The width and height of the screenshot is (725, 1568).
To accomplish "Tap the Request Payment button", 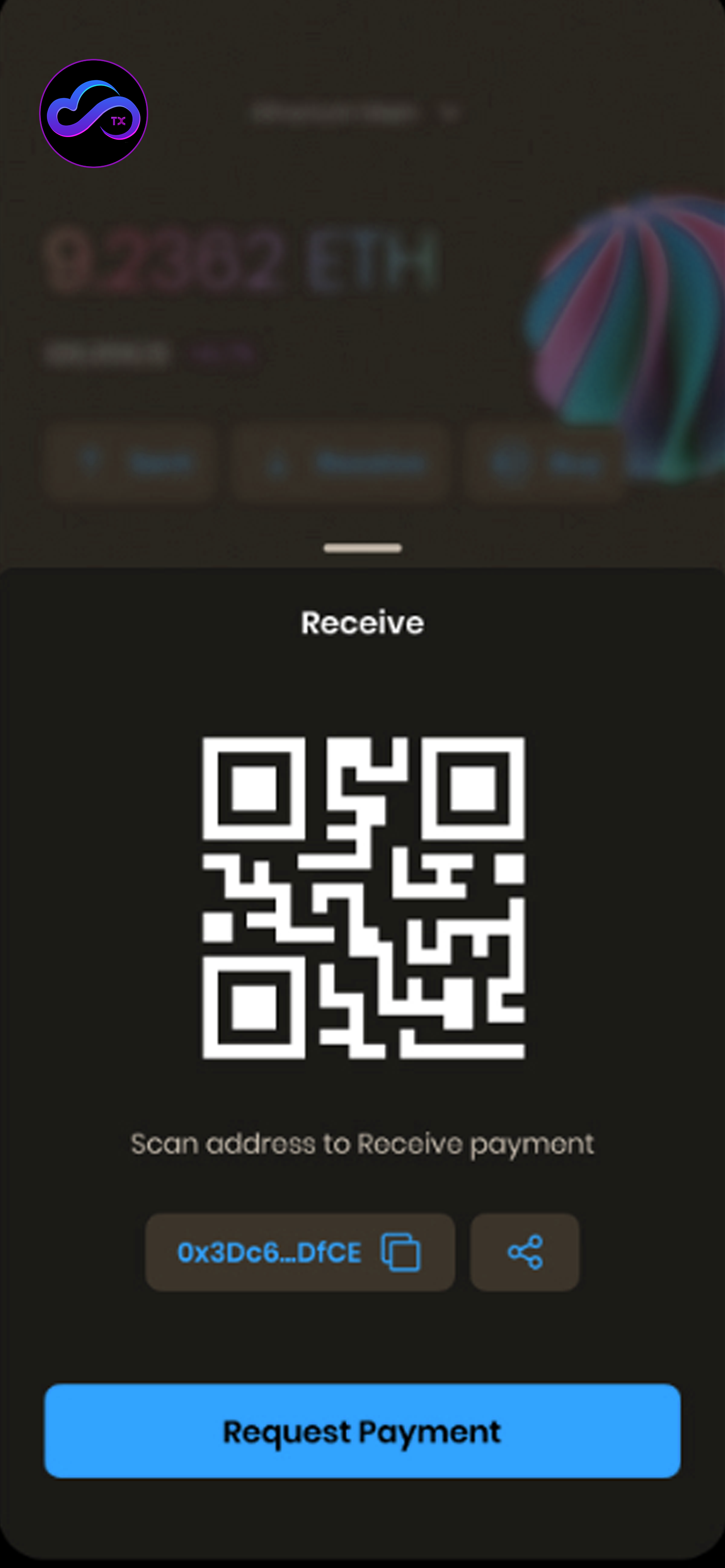I will coord(362,1431).
